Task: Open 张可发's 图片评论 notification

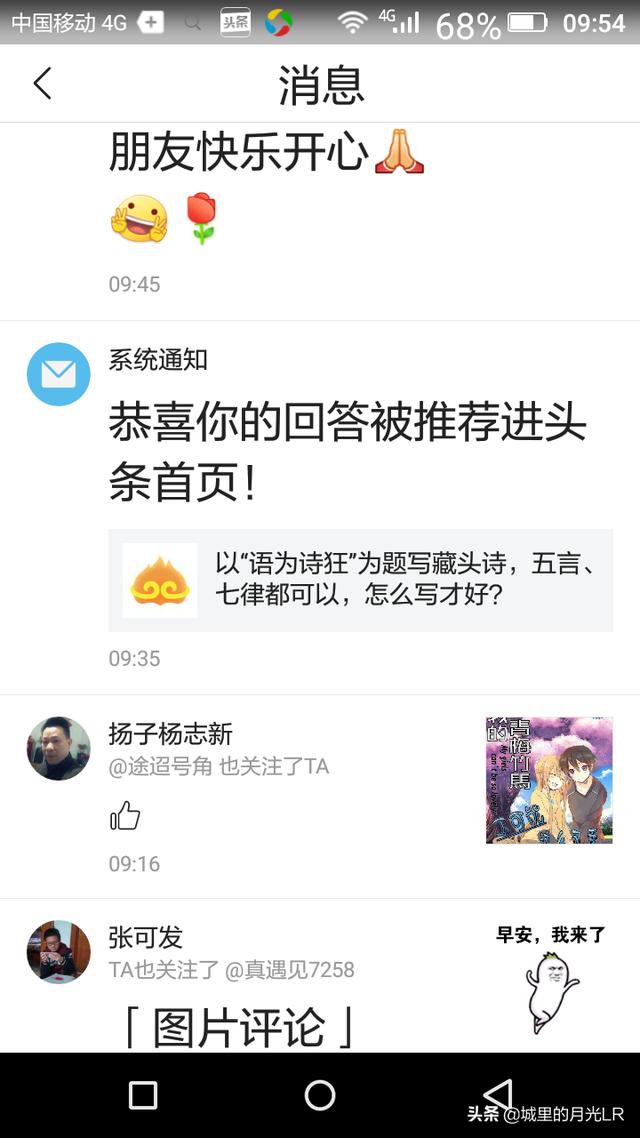Action: pos(320,976)
